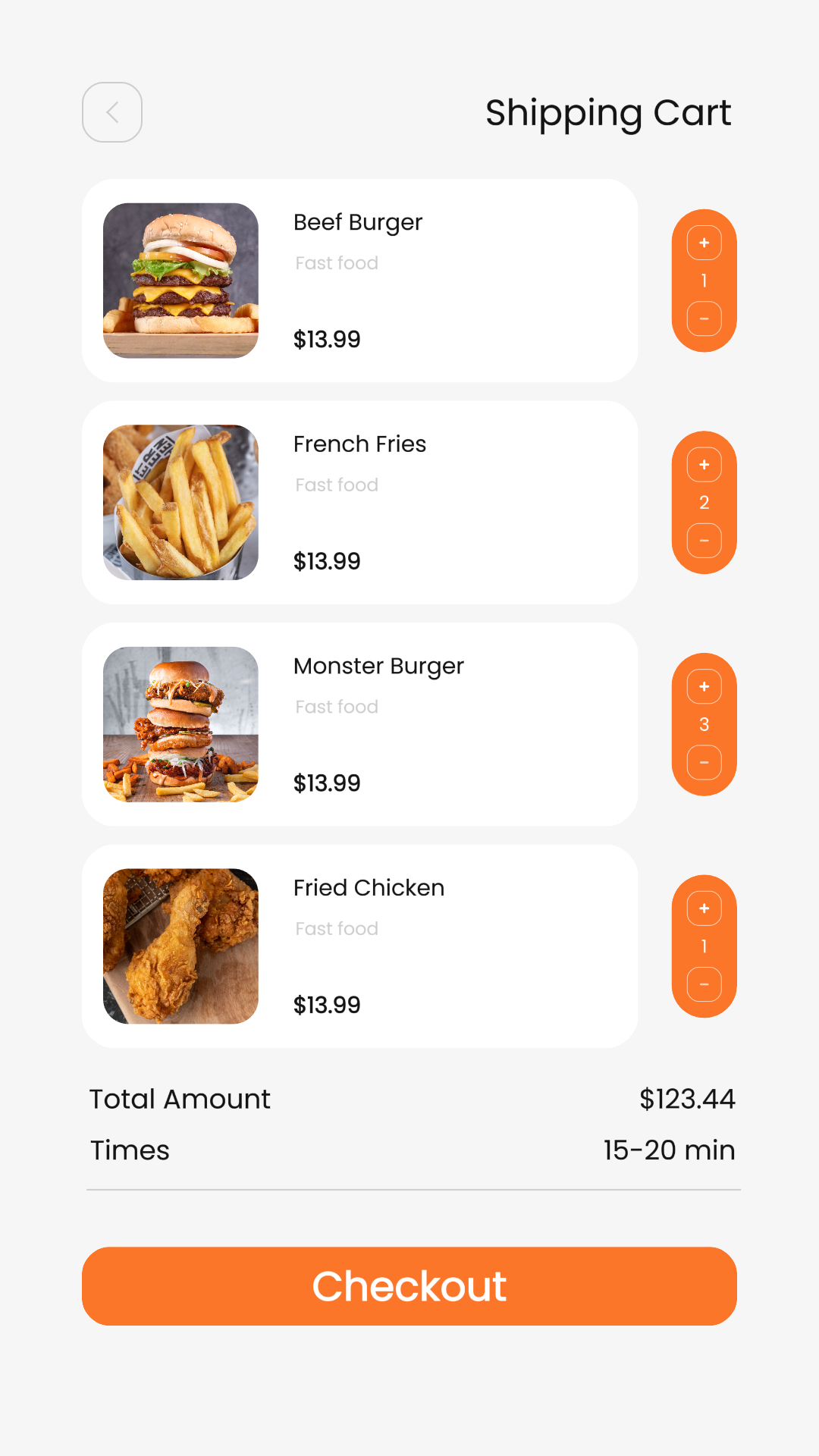Tap the Checkout button
The image size is (819, 1456).
(x=409, y=1285)
